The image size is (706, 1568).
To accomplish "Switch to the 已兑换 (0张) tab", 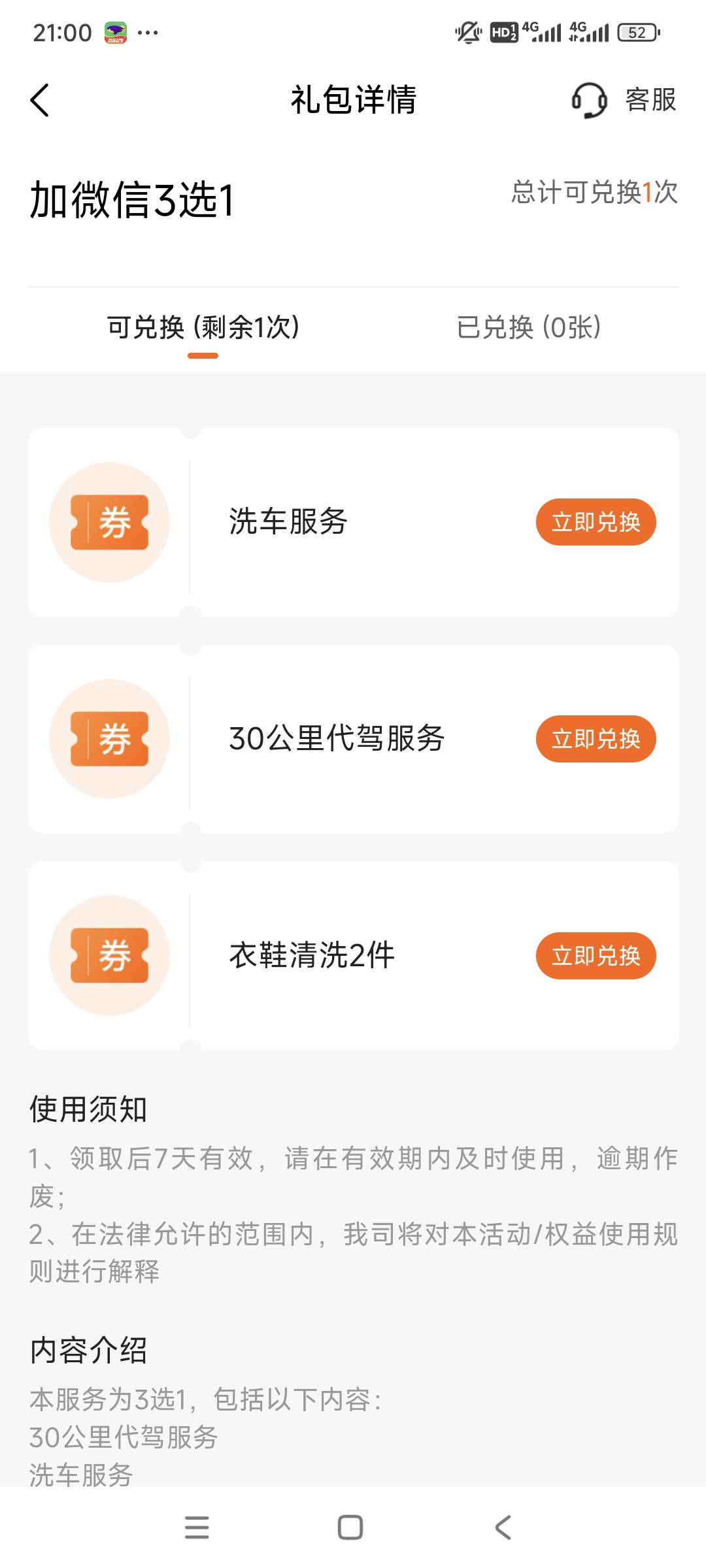I will coord(529,327).
